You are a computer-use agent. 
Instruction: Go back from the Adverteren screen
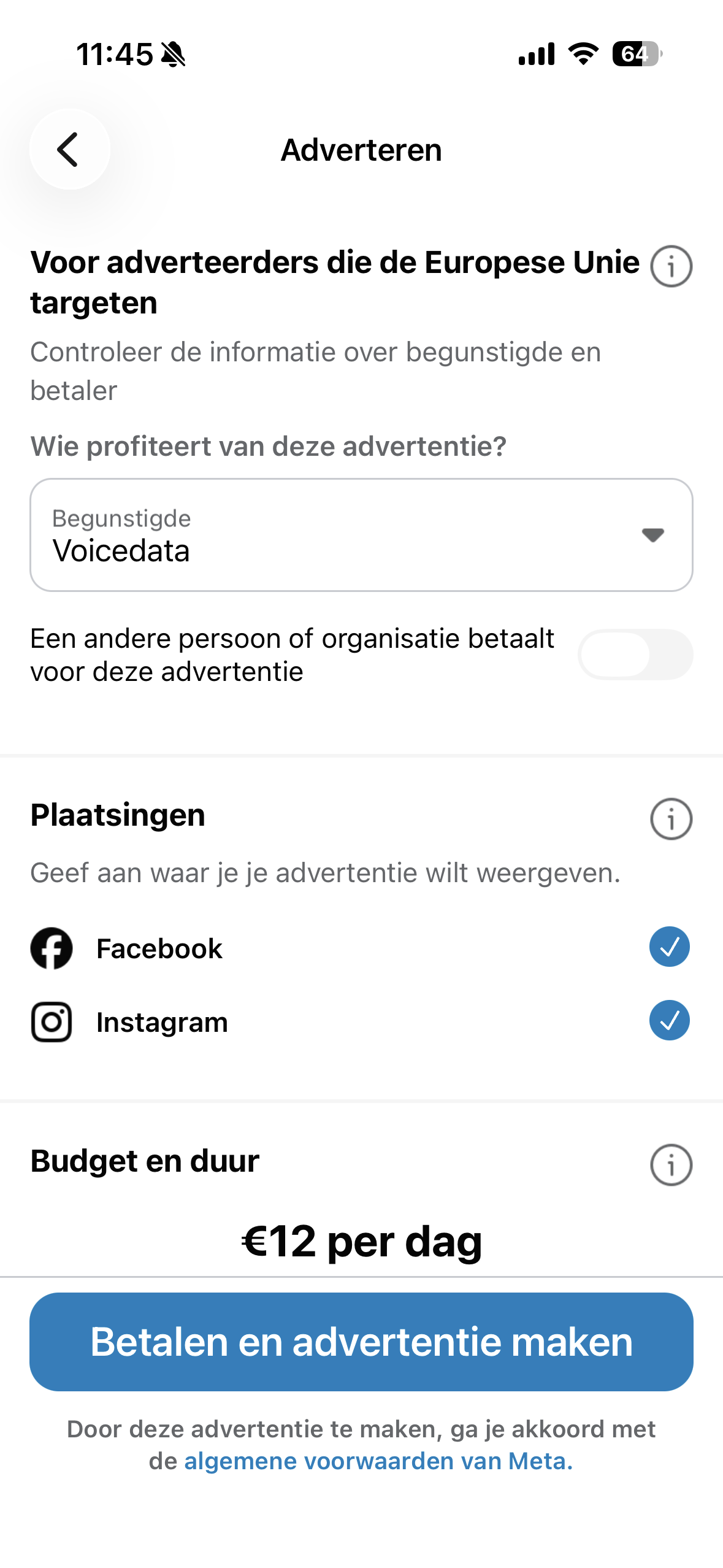pos(69,149)
